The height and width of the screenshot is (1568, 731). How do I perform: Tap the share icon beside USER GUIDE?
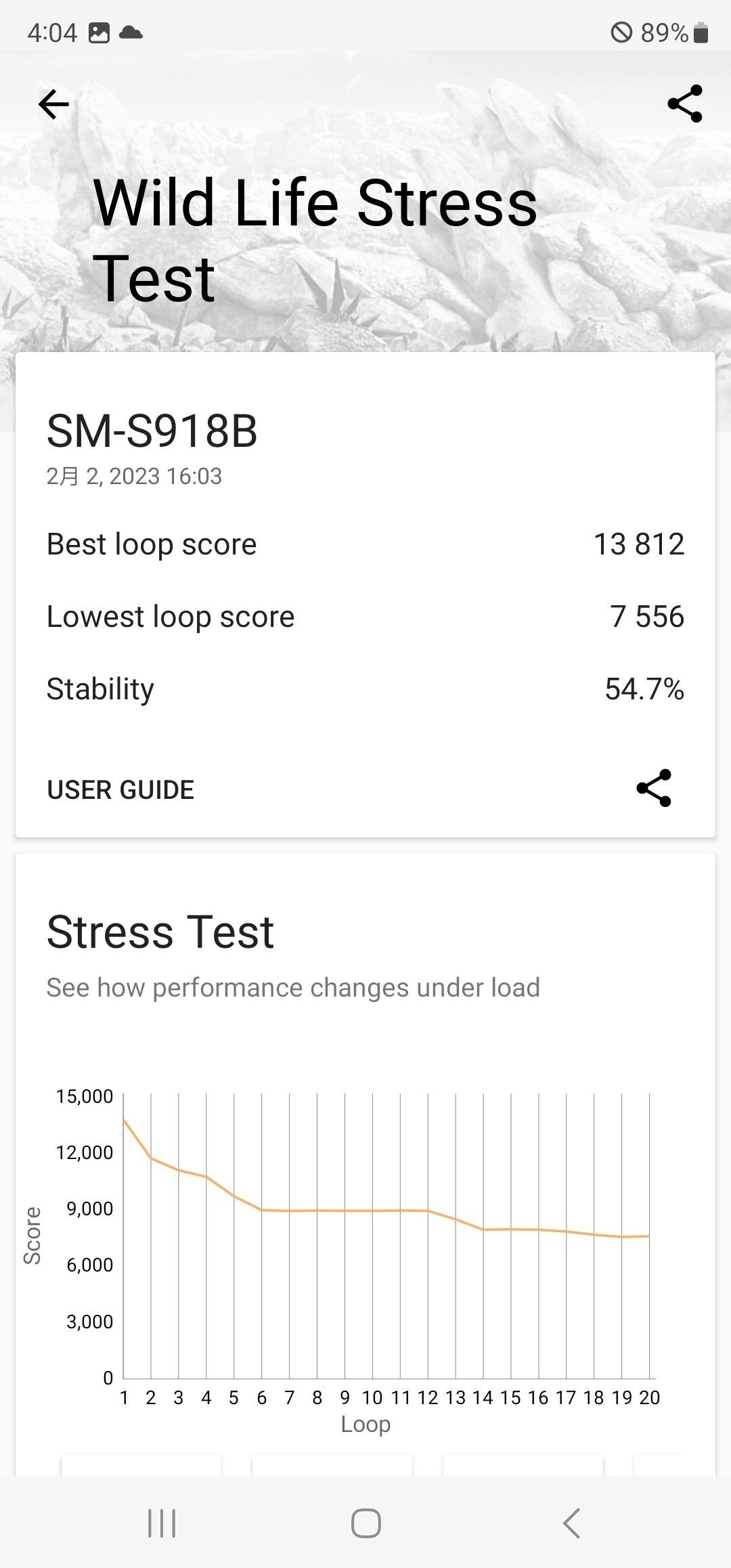[x=654, y=788]
